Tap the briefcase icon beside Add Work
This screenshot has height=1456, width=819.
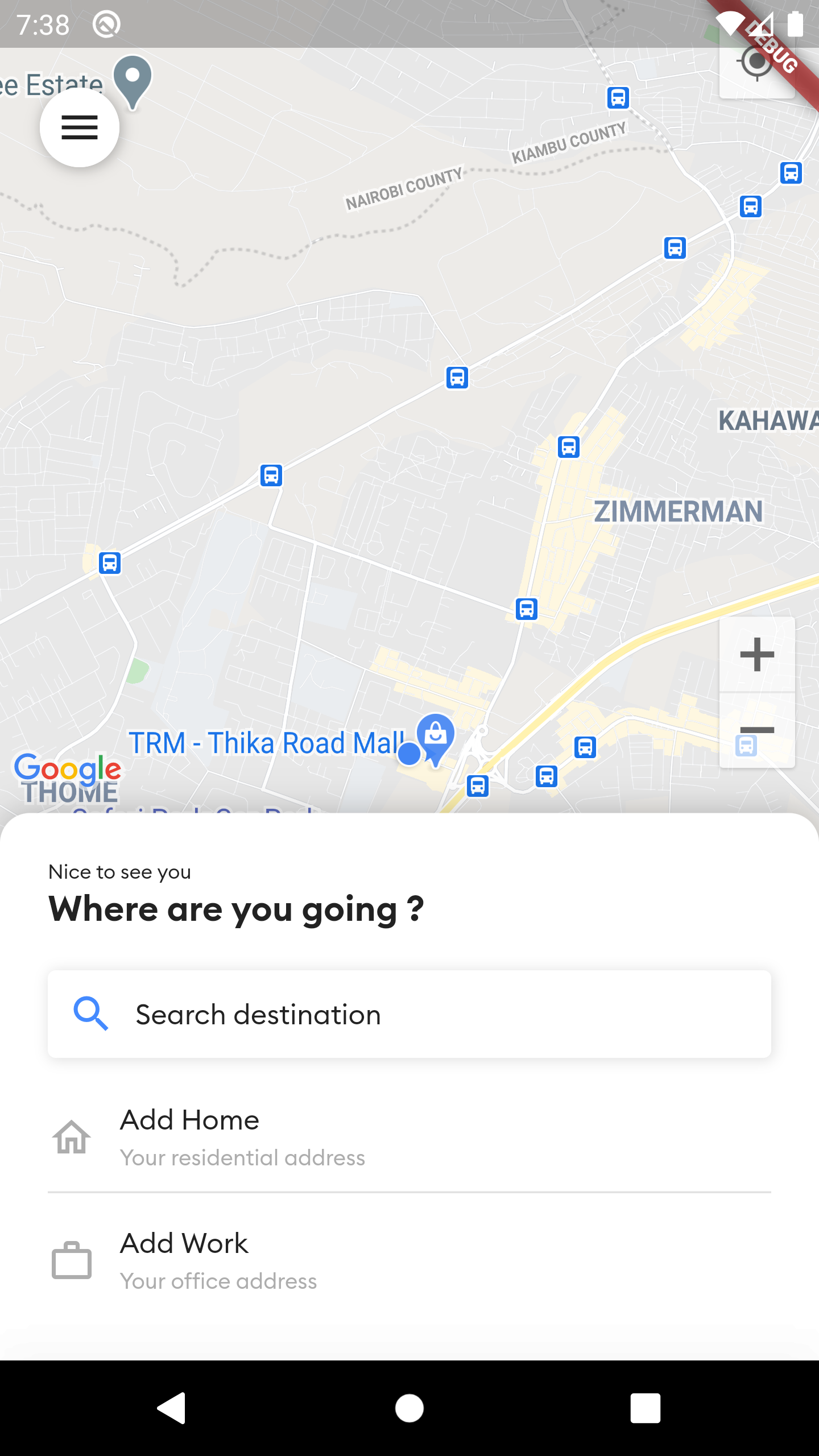pyautogui.click(x=72, y=1260)
